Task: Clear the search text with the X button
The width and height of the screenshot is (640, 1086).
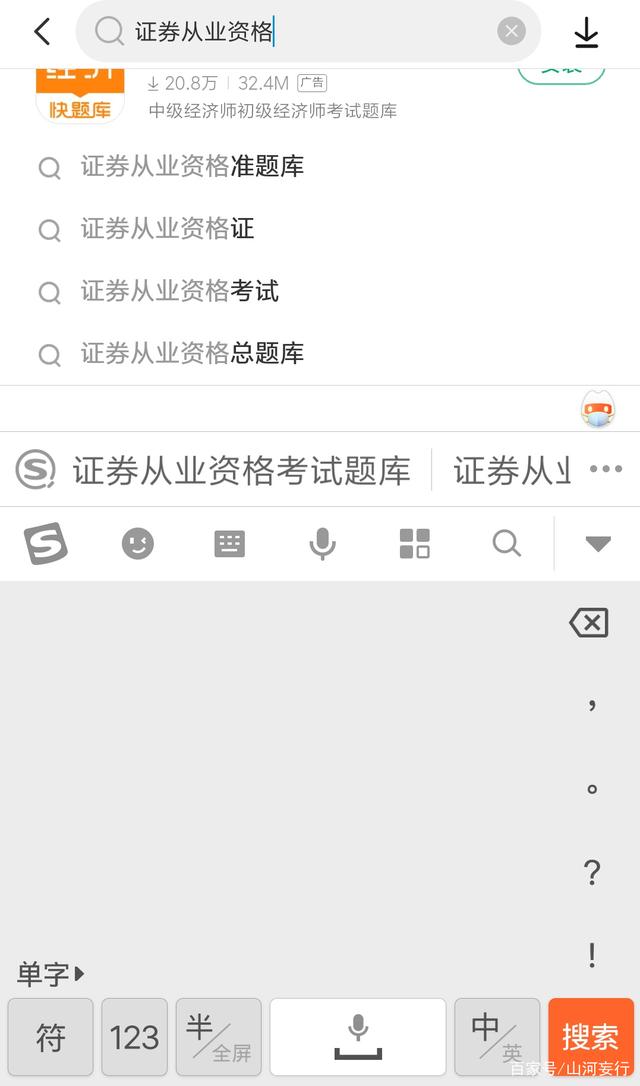Action: 511,32
